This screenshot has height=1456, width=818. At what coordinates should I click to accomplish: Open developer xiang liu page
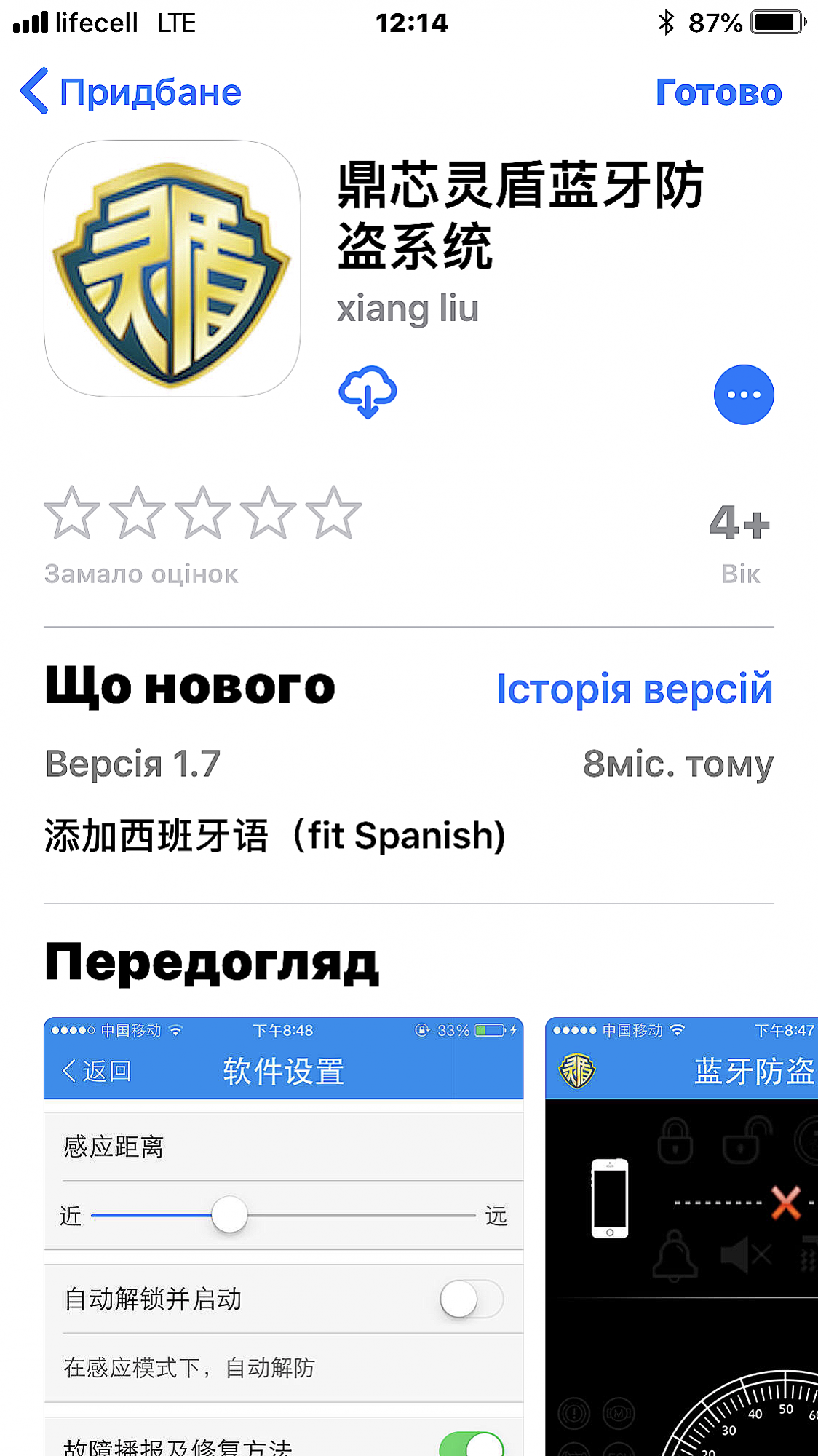(408, 309)
